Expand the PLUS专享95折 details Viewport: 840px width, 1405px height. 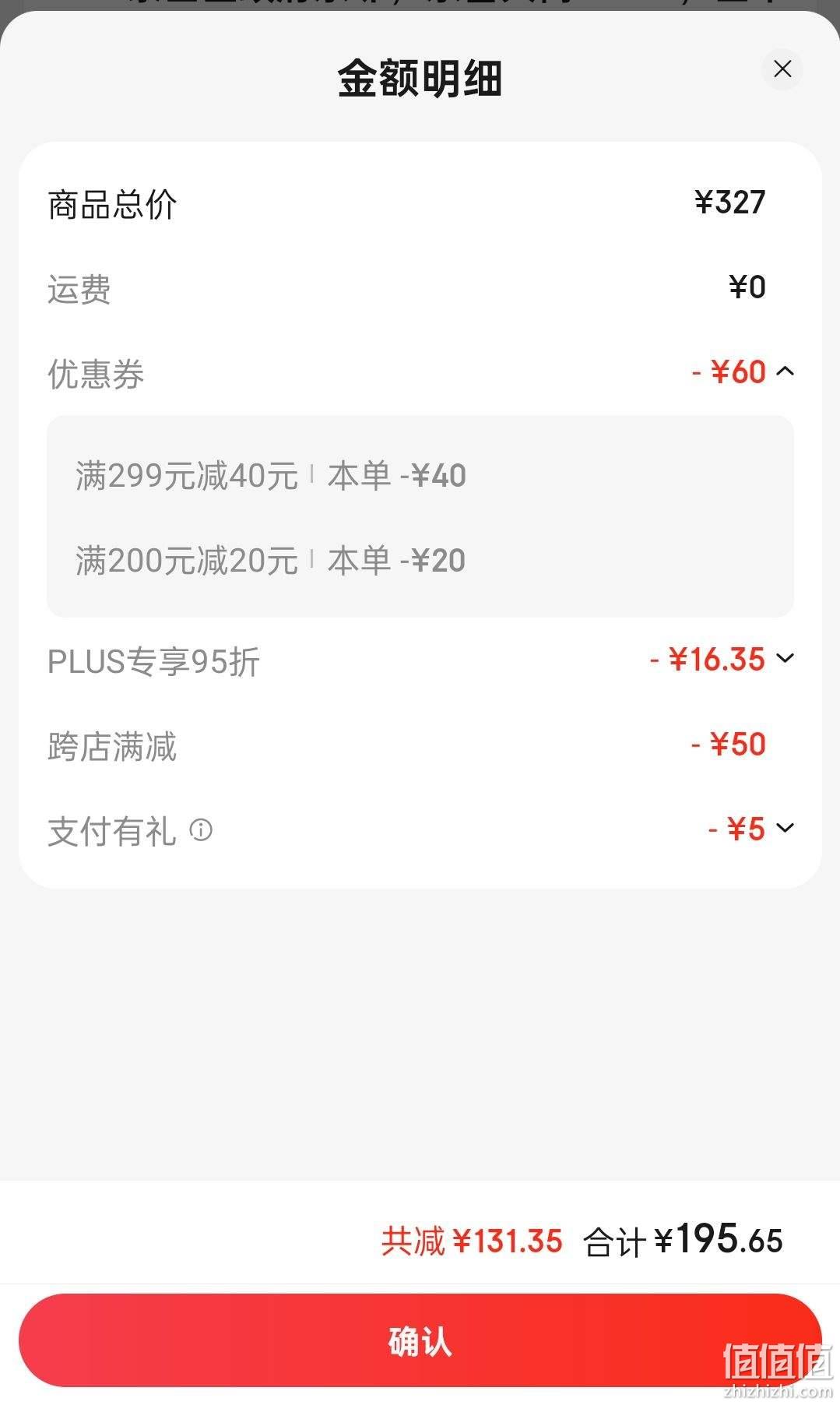(x=786, y=659)
